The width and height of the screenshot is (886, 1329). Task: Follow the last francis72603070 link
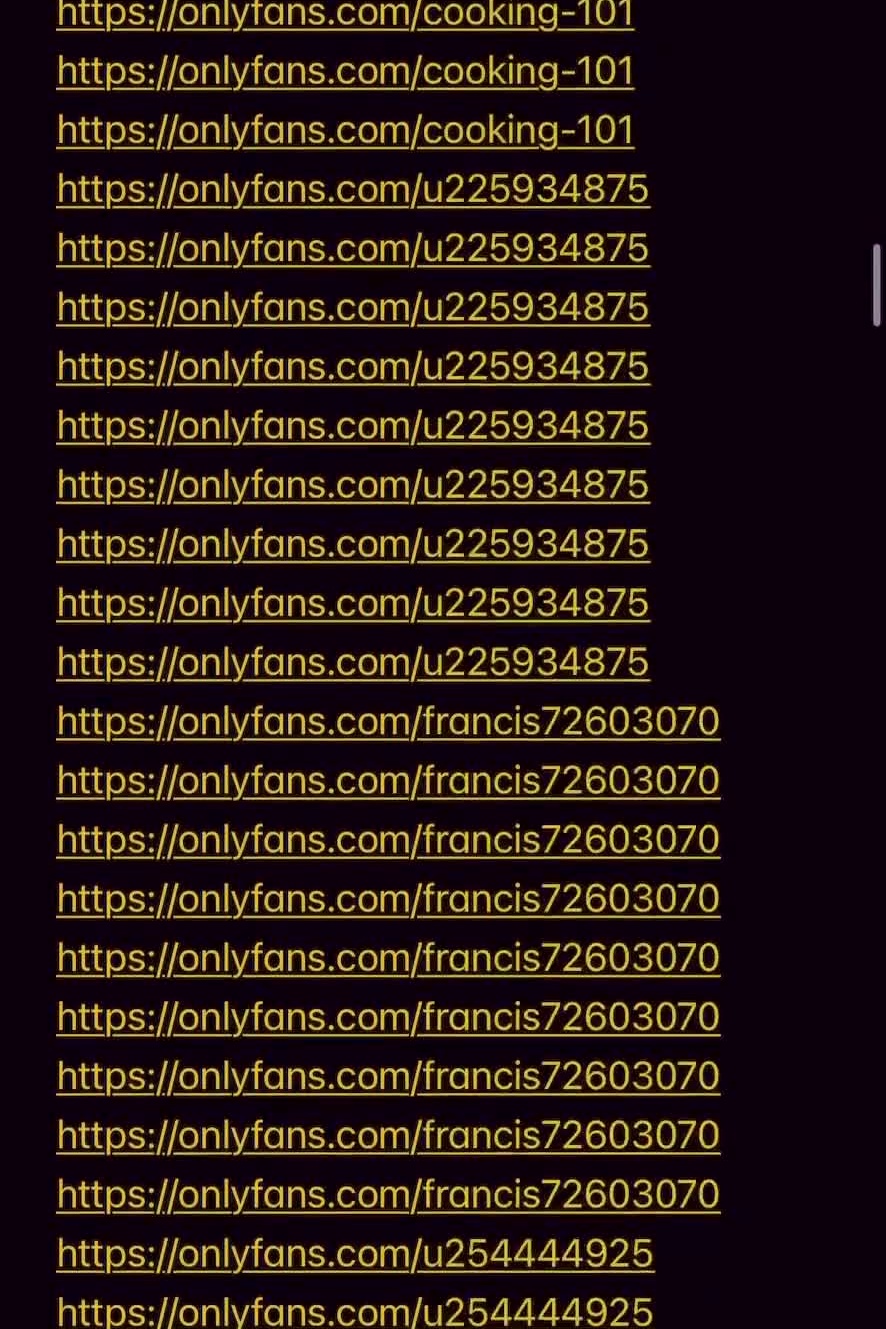(x=388, y=1194)
